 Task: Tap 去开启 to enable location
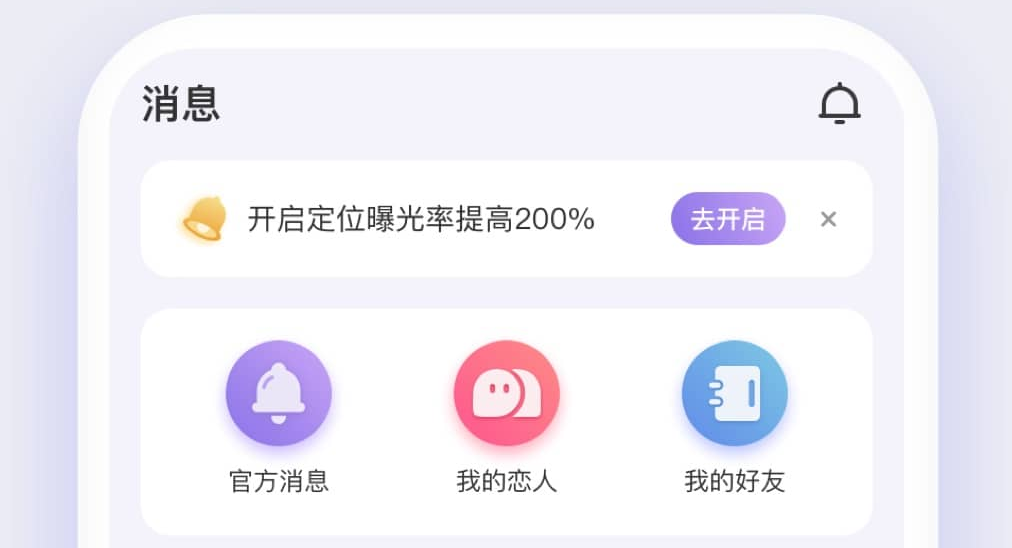click(728, 219)
